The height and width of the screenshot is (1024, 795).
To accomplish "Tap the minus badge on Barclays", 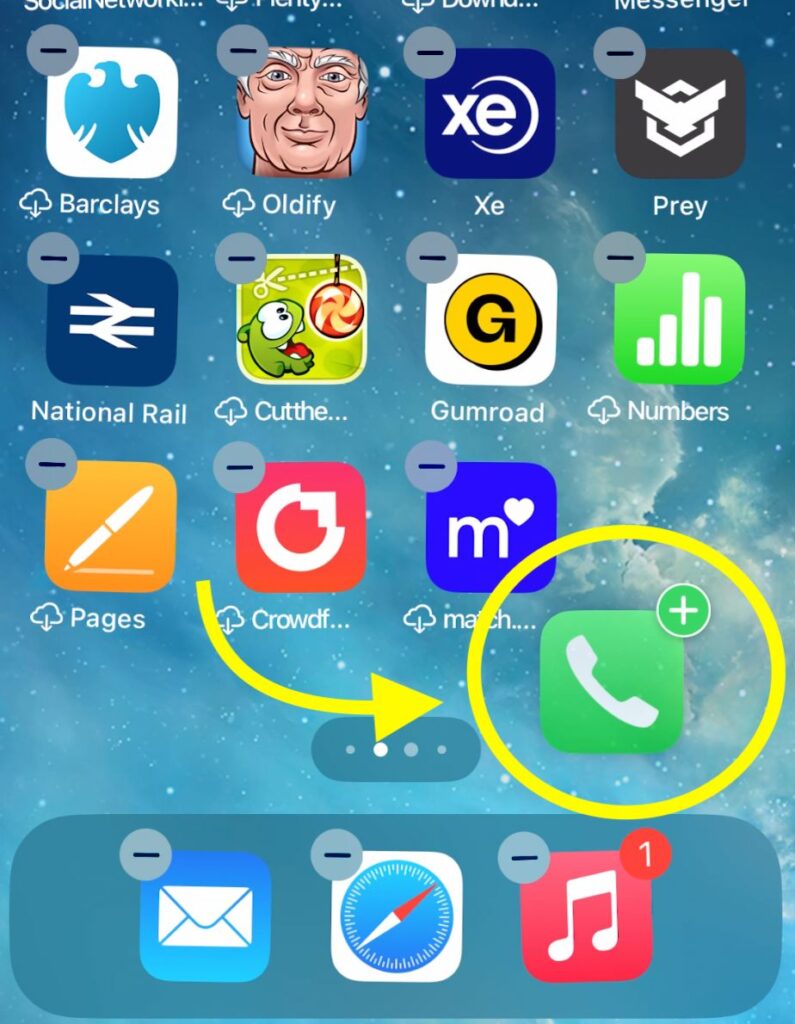I will (x=52, y=49).
